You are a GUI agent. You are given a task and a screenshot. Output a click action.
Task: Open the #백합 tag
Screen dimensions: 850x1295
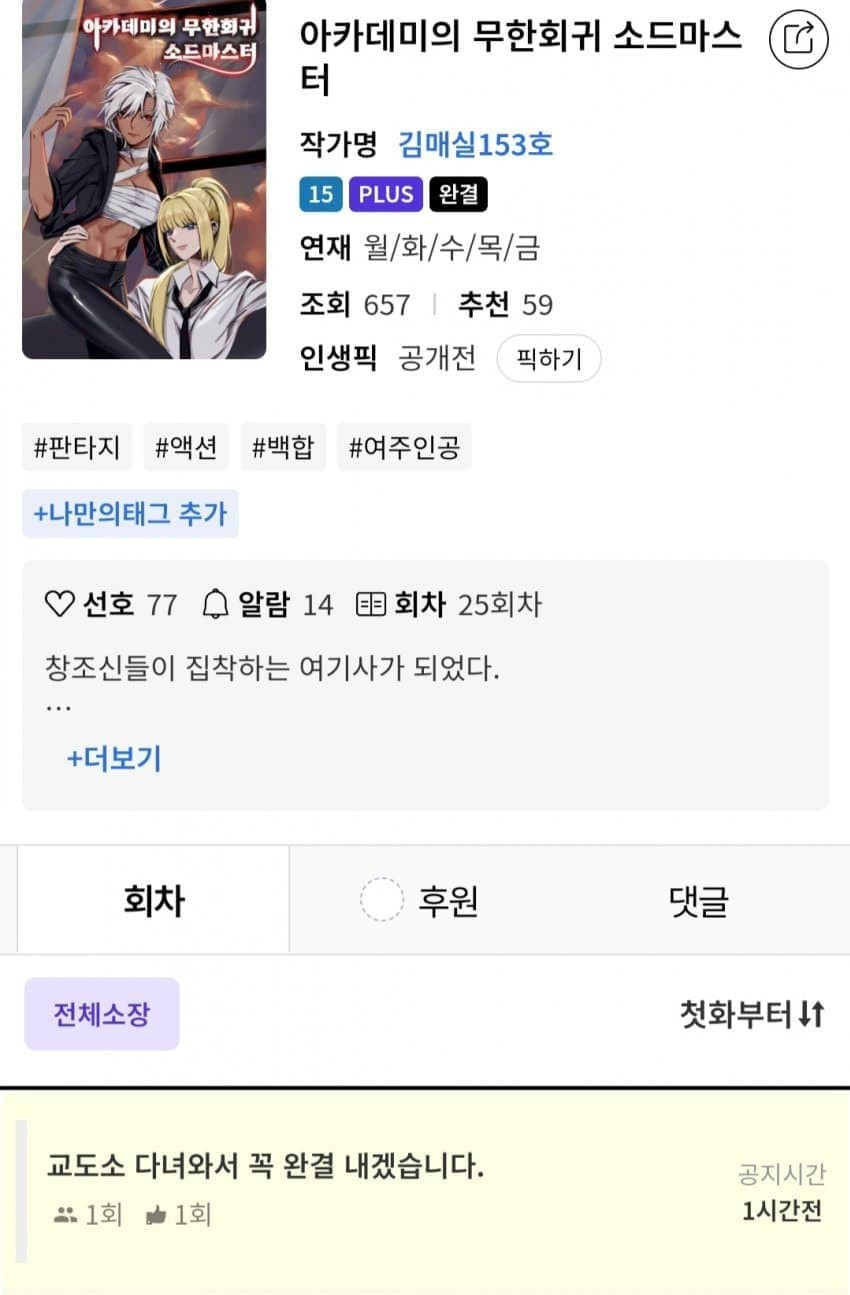tap(283, 447)
